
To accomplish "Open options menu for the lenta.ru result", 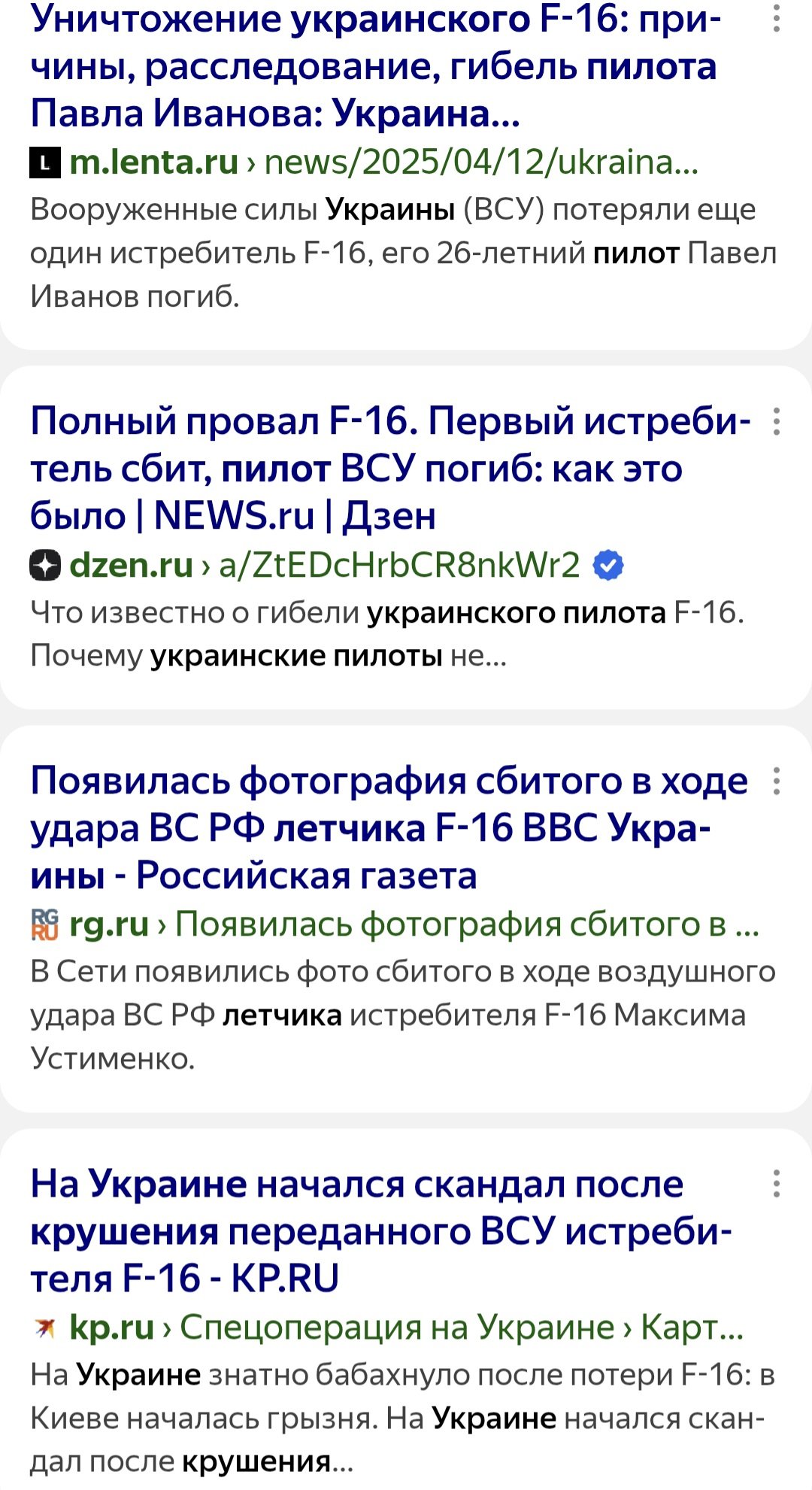I will [776, 20].
